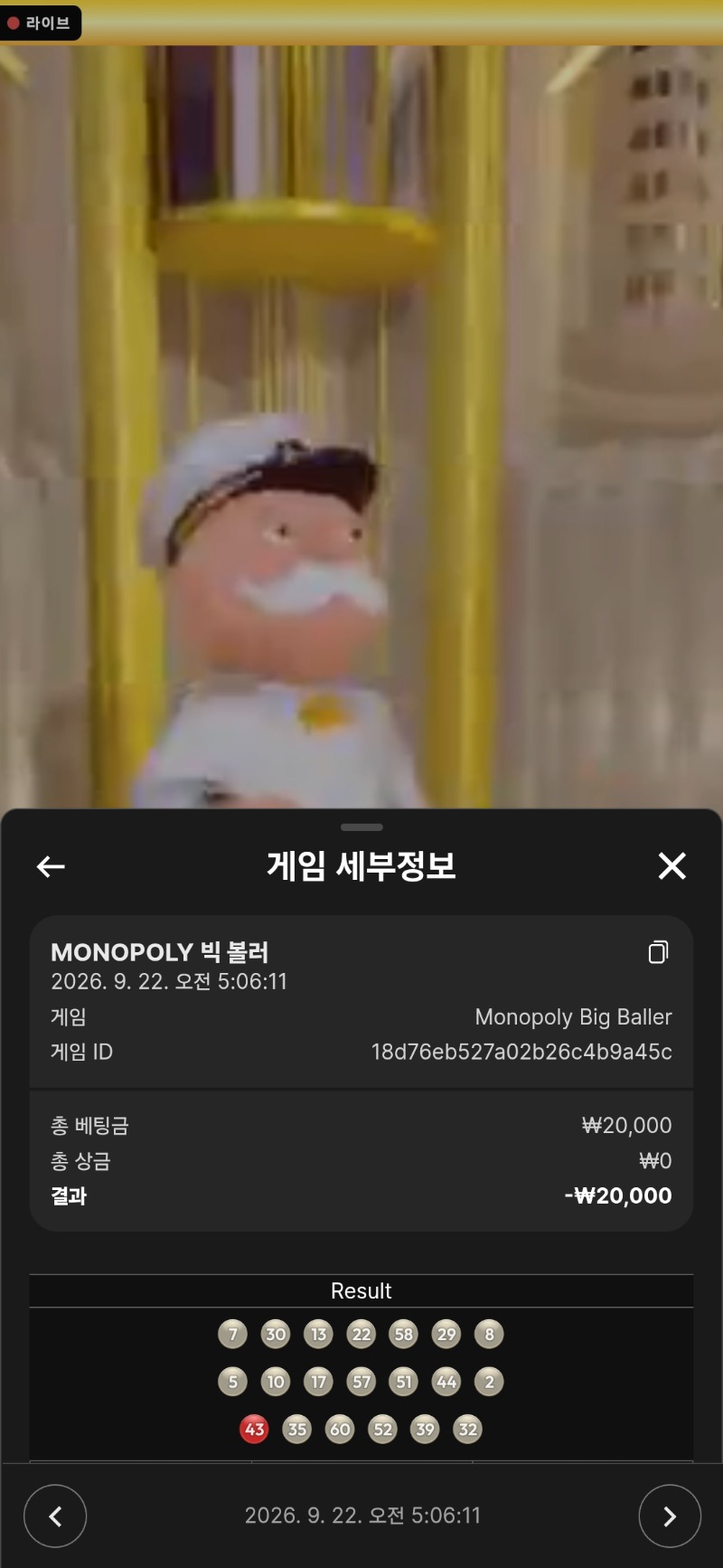
Task: Go to the next game record
Action: tap(670, 1516)
